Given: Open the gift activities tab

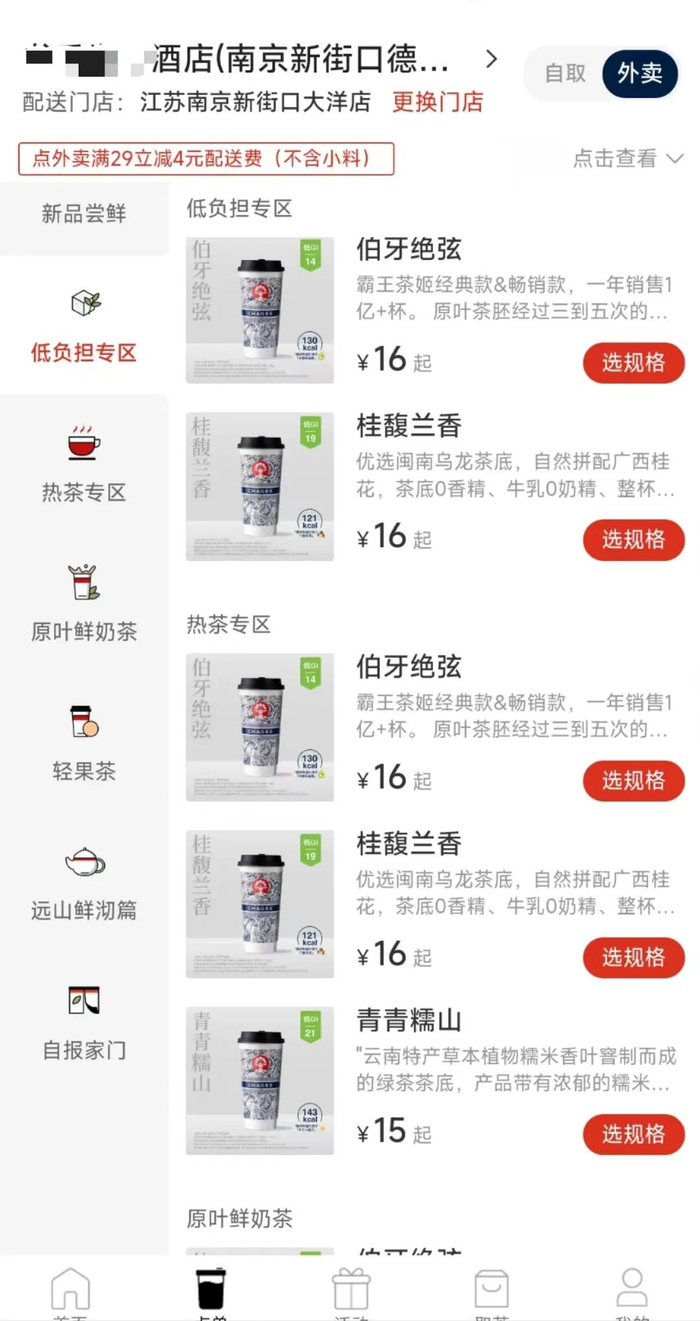Looking at the screenshot, I should tap(351, 1290).
